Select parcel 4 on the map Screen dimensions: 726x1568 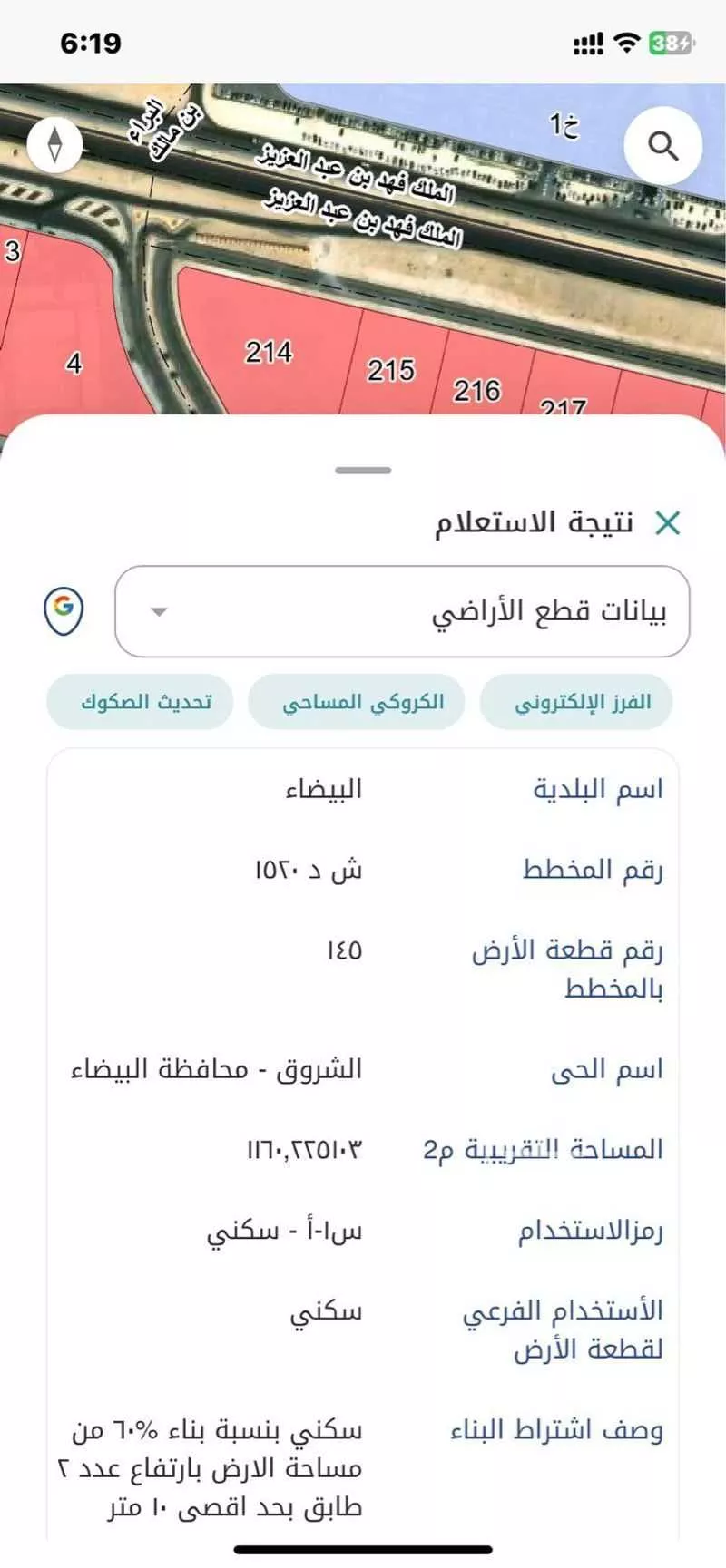click(75, 364)
